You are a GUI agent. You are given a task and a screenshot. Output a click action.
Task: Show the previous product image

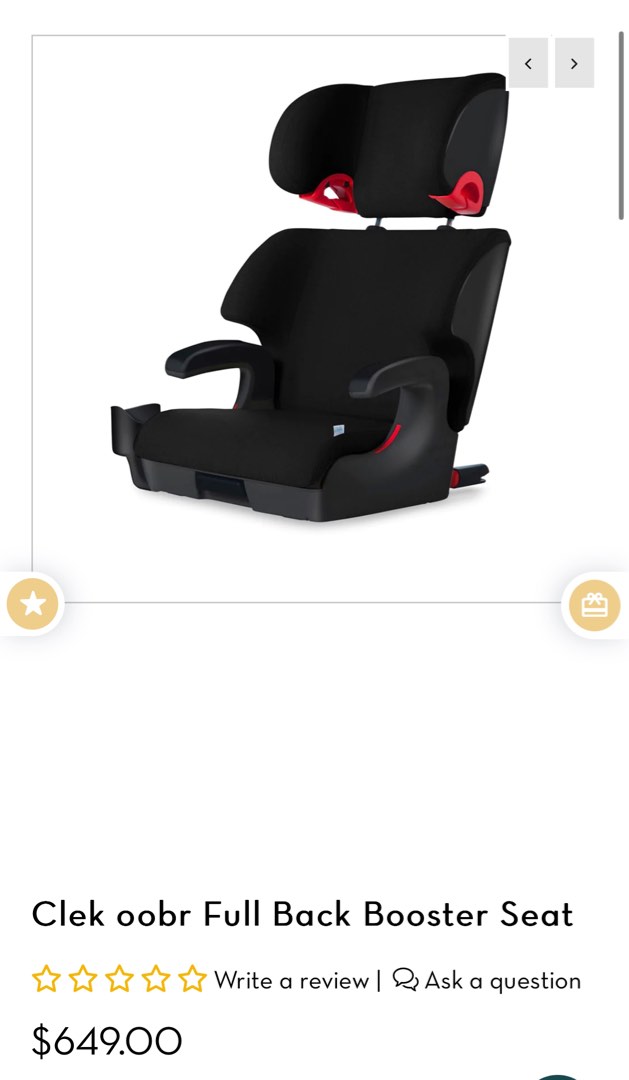528,63
